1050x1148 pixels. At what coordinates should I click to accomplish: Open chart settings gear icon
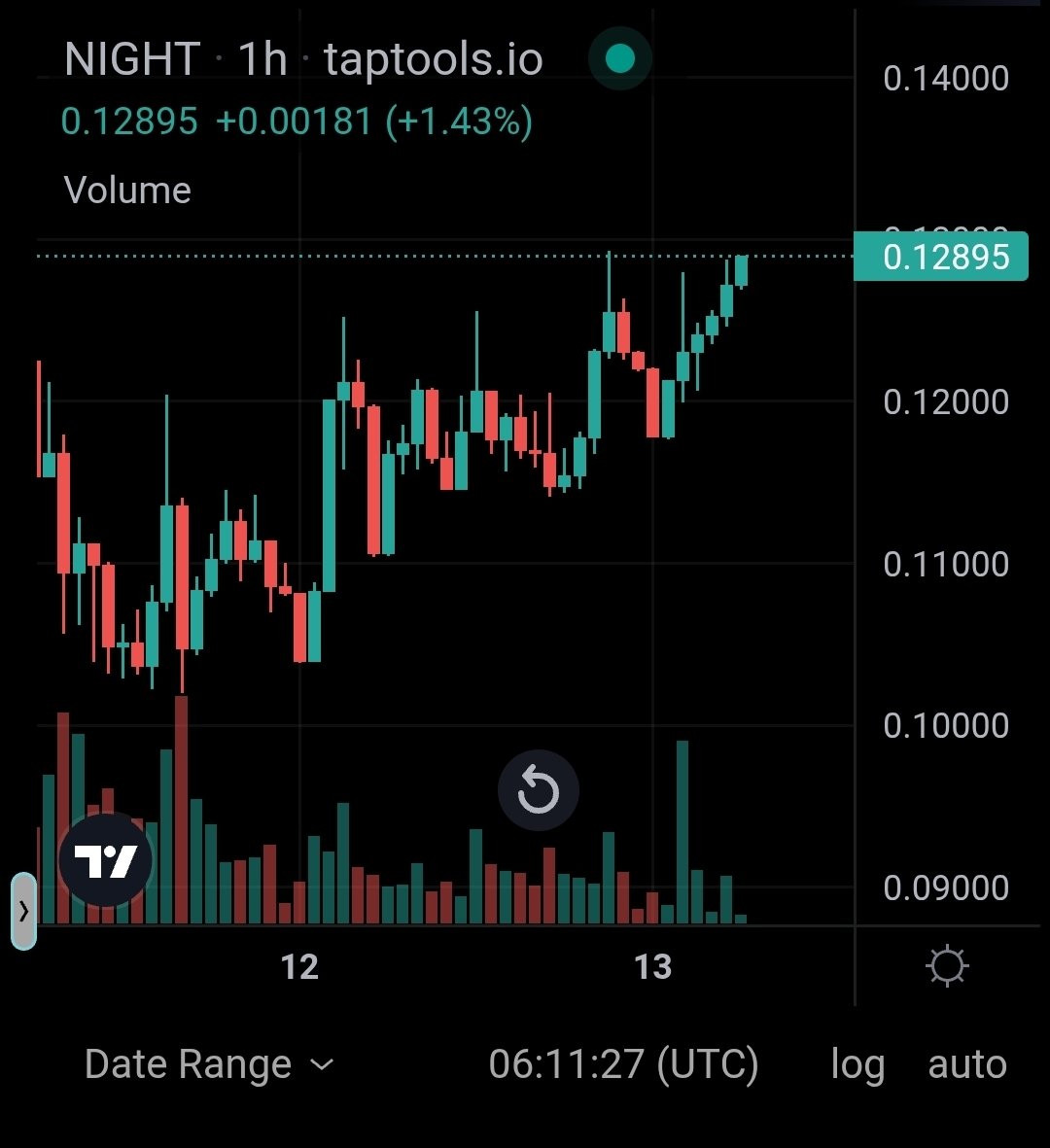tap(947, 966)
